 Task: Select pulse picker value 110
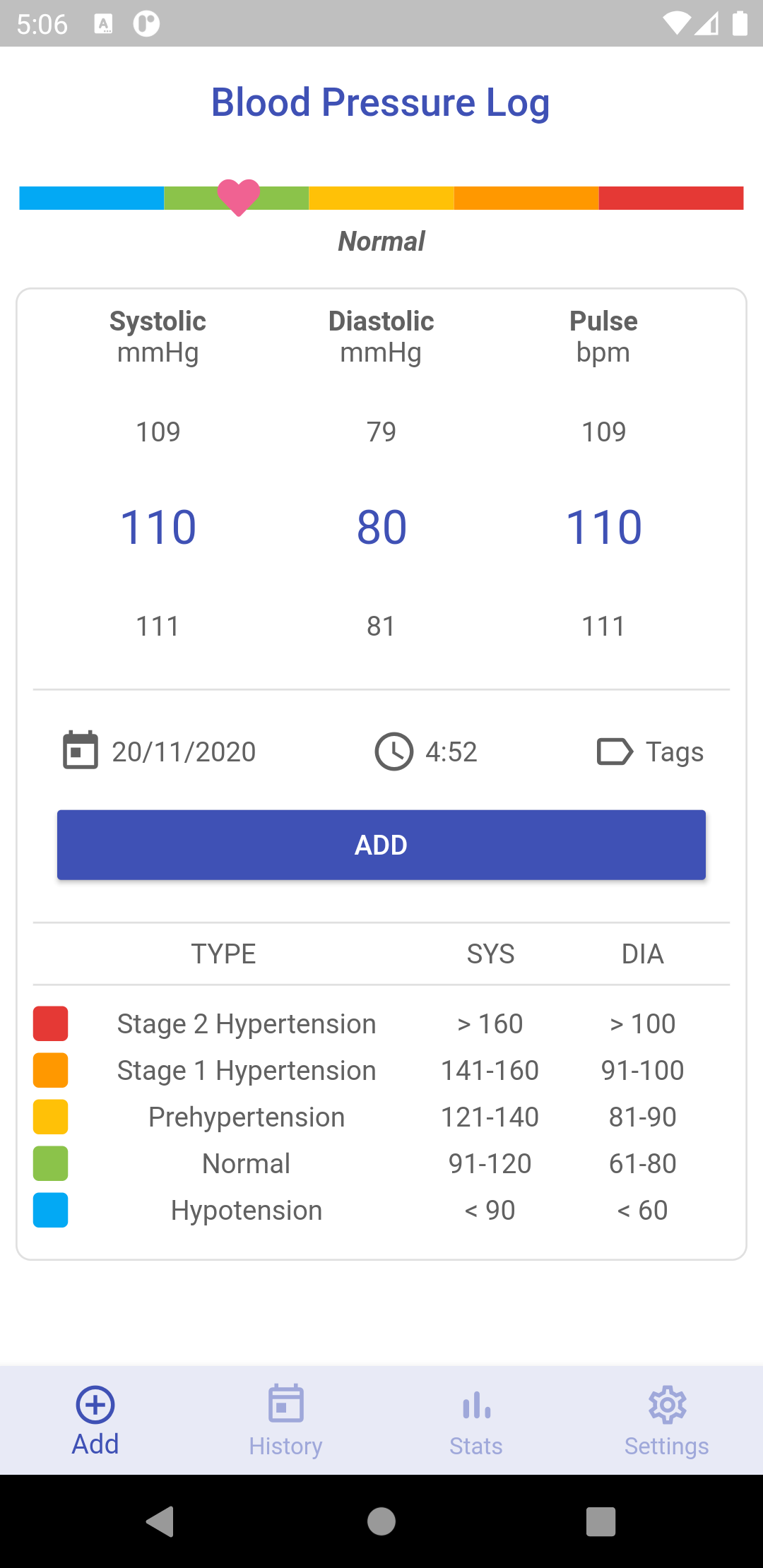click(x=604, y=528)
